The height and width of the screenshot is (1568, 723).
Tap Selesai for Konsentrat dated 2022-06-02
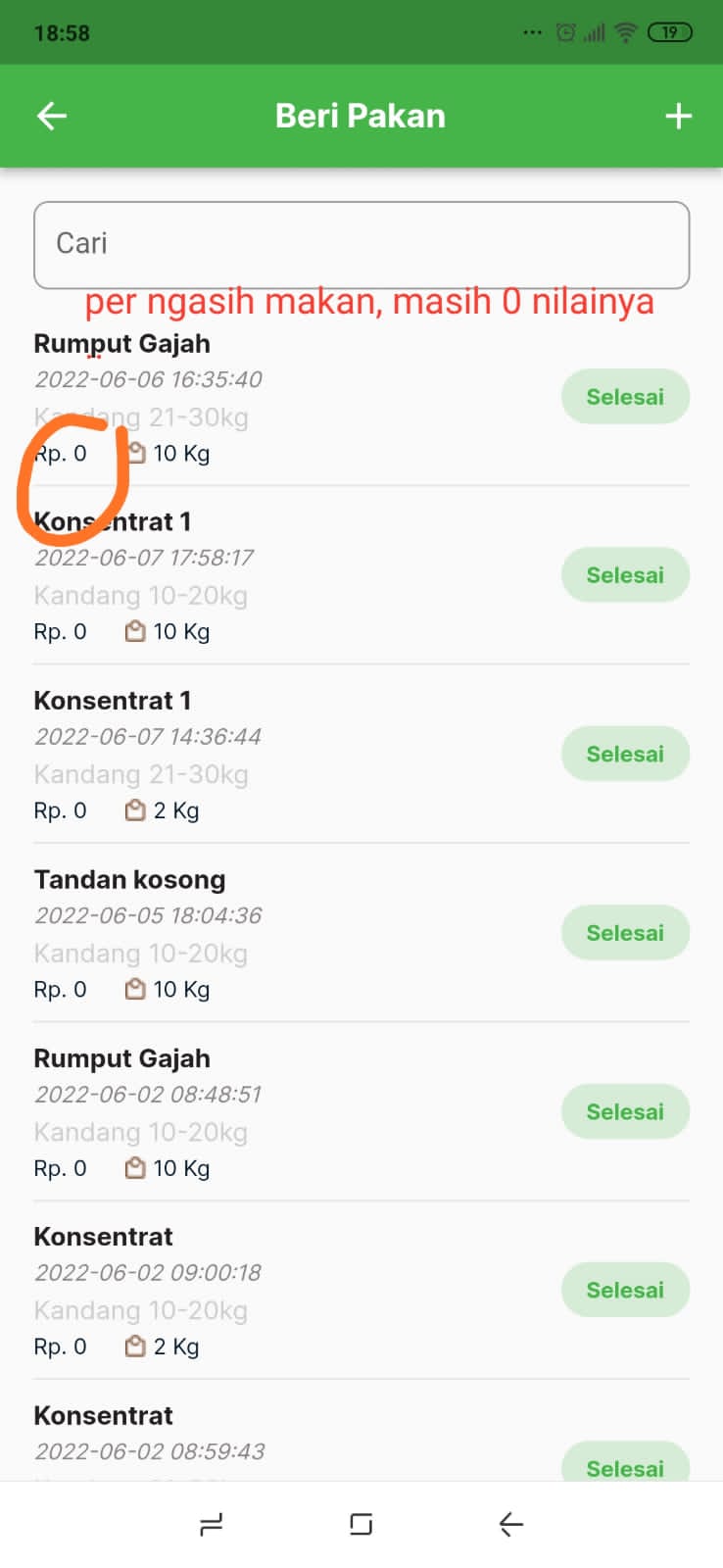coord(625,1290)
